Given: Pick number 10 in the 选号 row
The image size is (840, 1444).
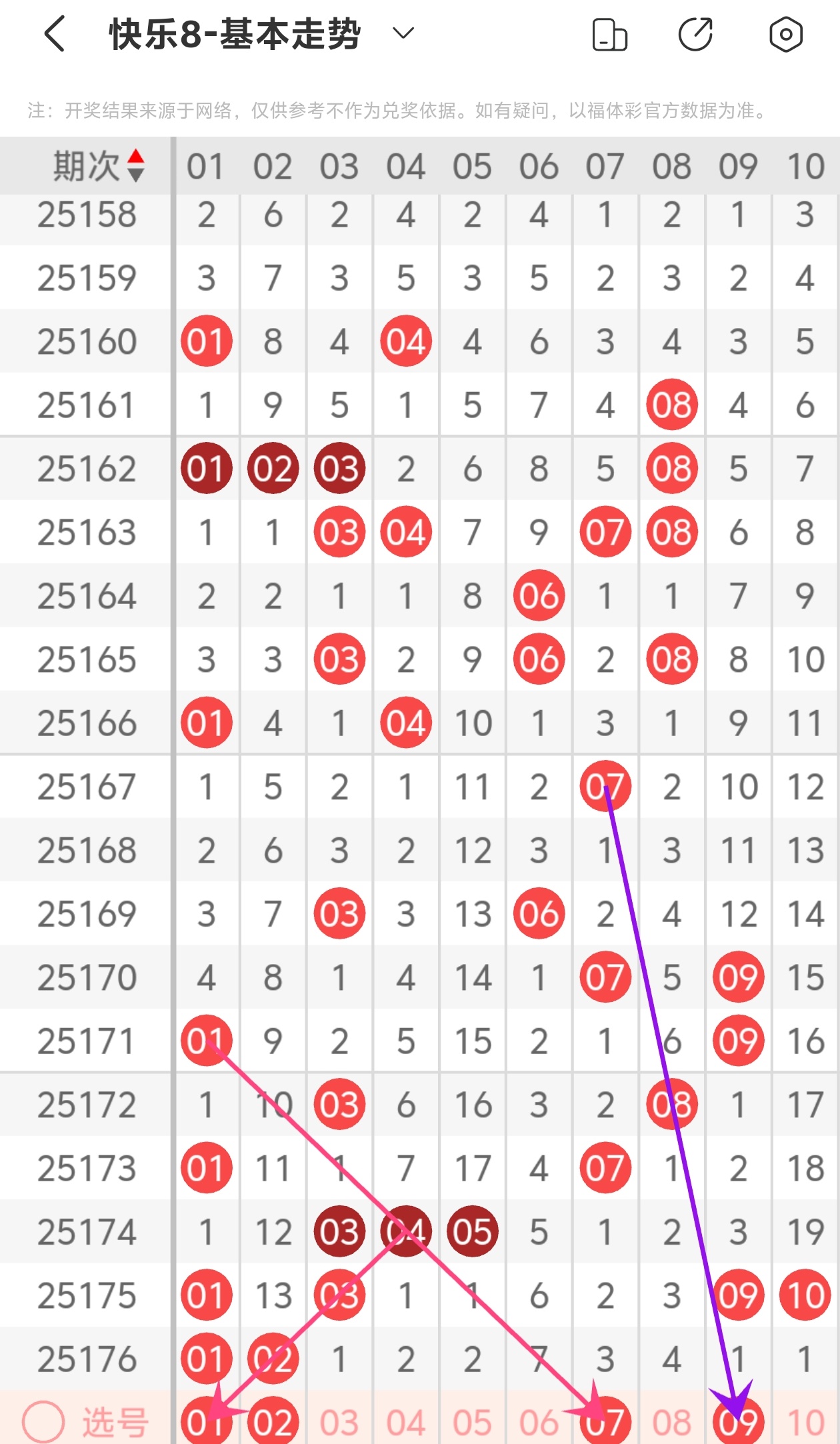Looking at the screenshot, I should click(x=805, y=1423).
